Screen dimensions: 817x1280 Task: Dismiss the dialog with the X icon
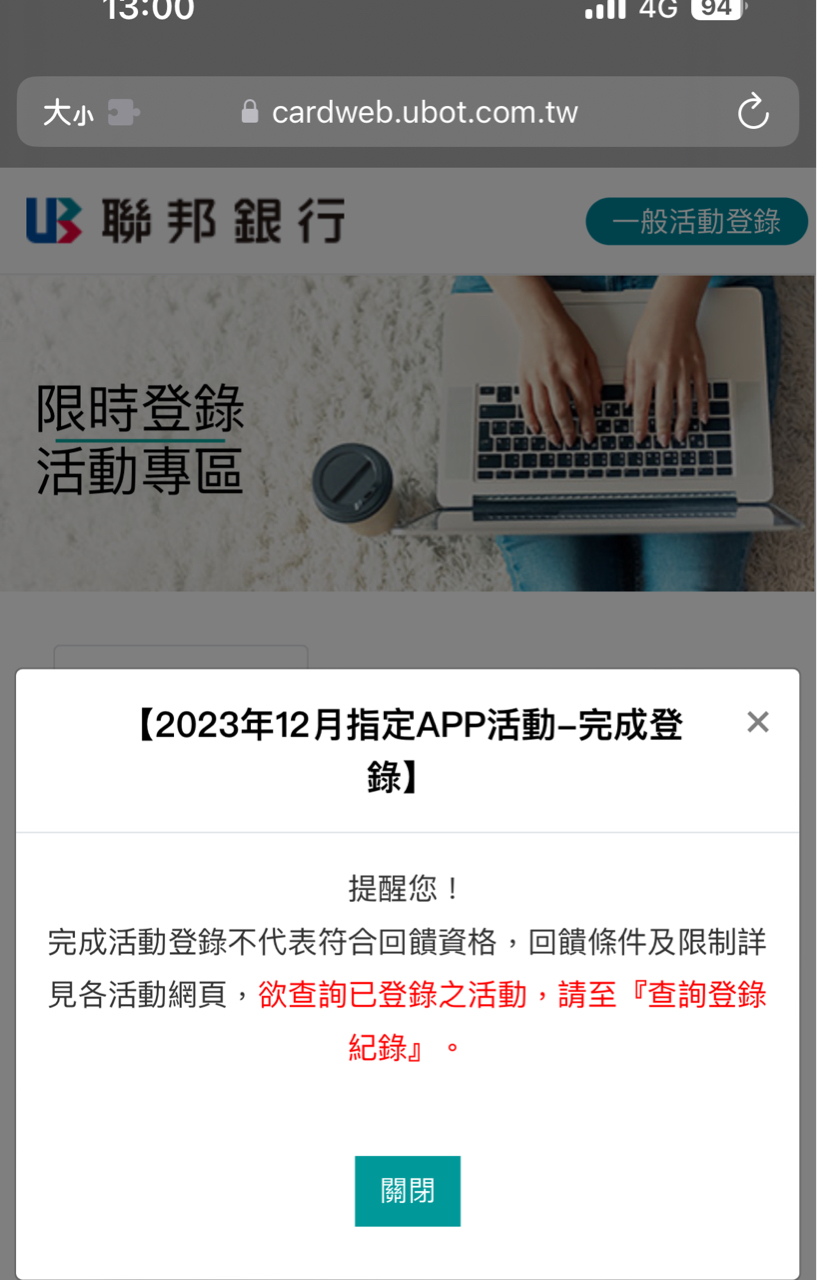coord(758,722)
